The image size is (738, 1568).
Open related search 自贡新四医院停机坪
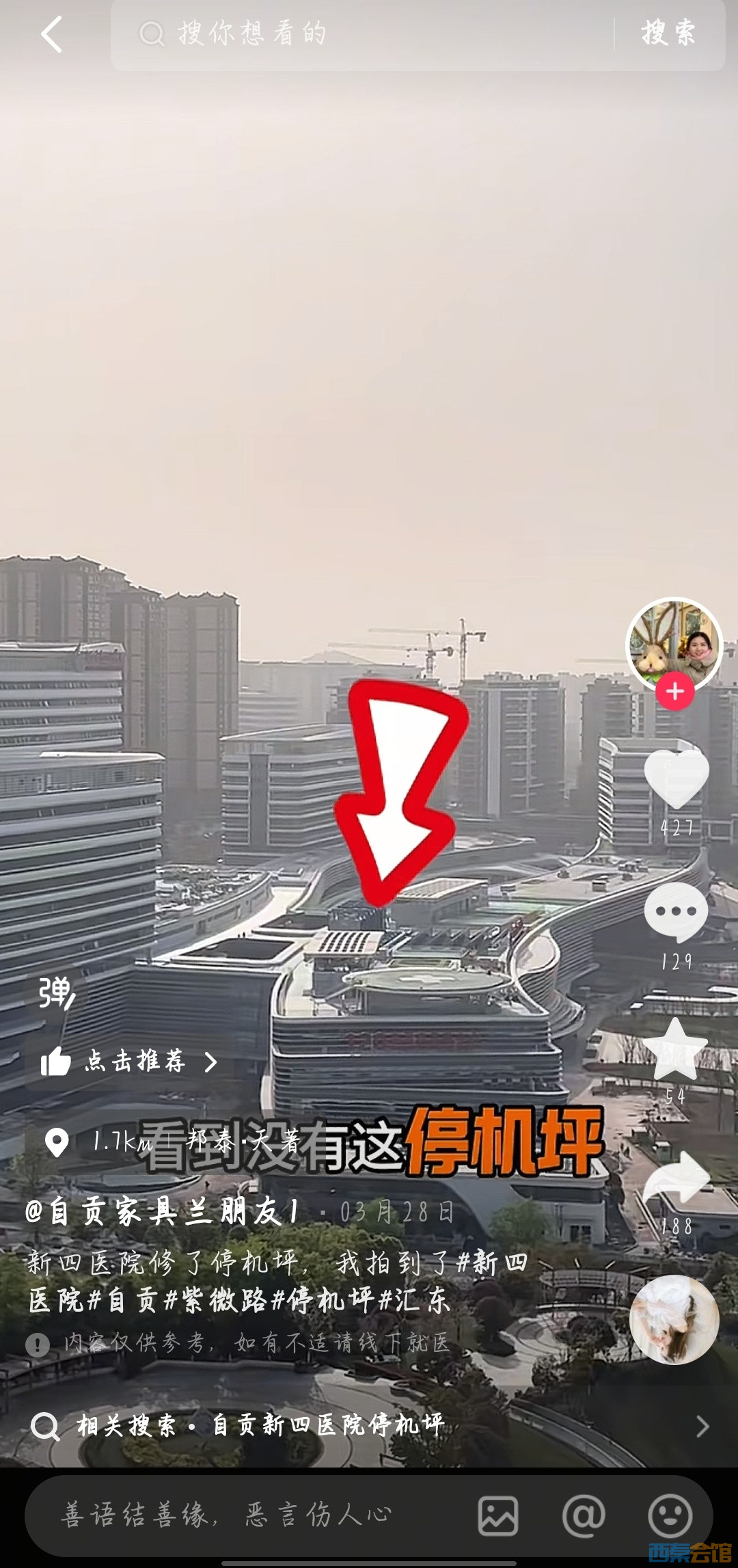tap(328, 1426)
